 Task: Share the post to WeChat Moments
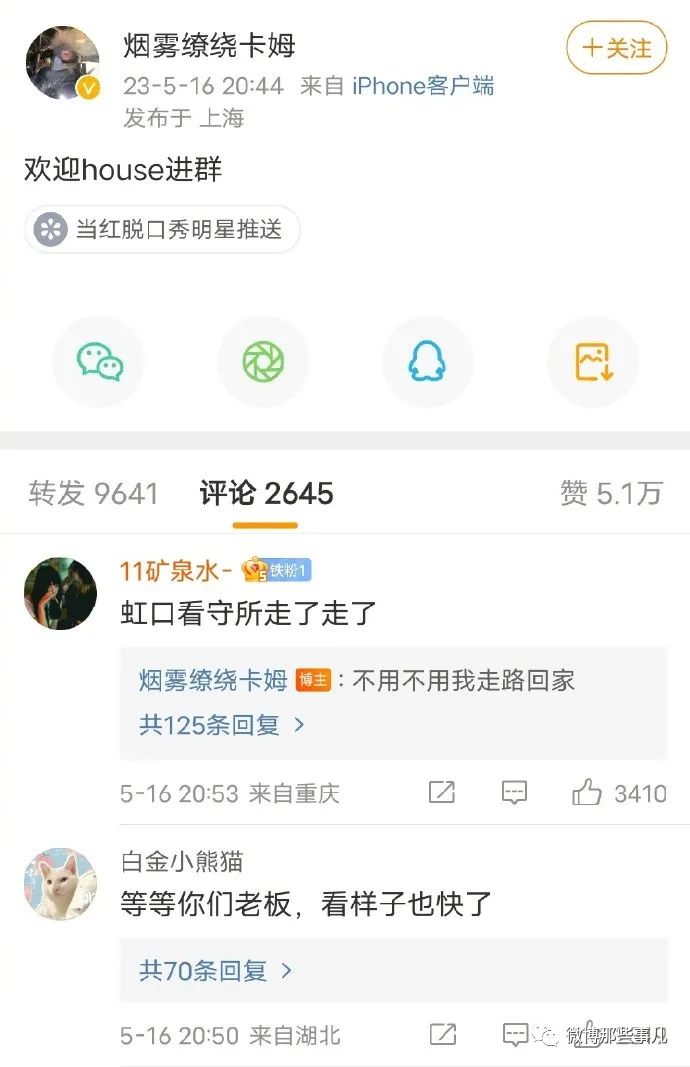click(263, 361)
